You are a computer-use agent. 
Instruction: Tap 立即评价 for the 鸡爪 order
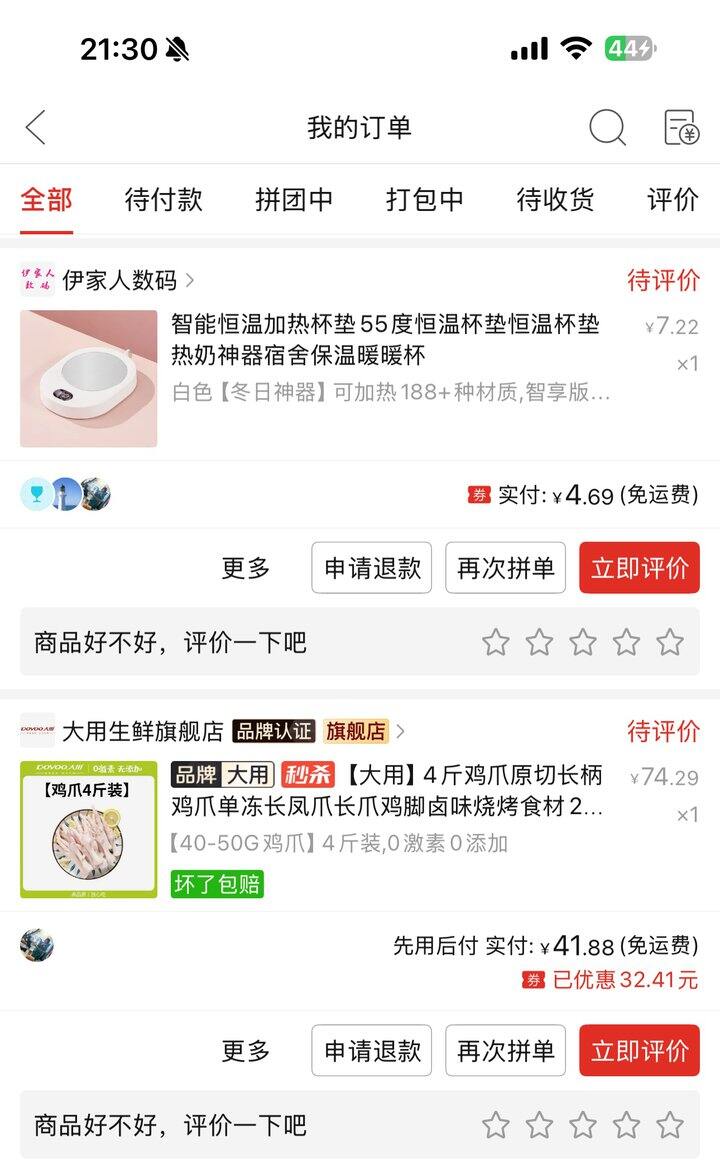(639, 1051)
